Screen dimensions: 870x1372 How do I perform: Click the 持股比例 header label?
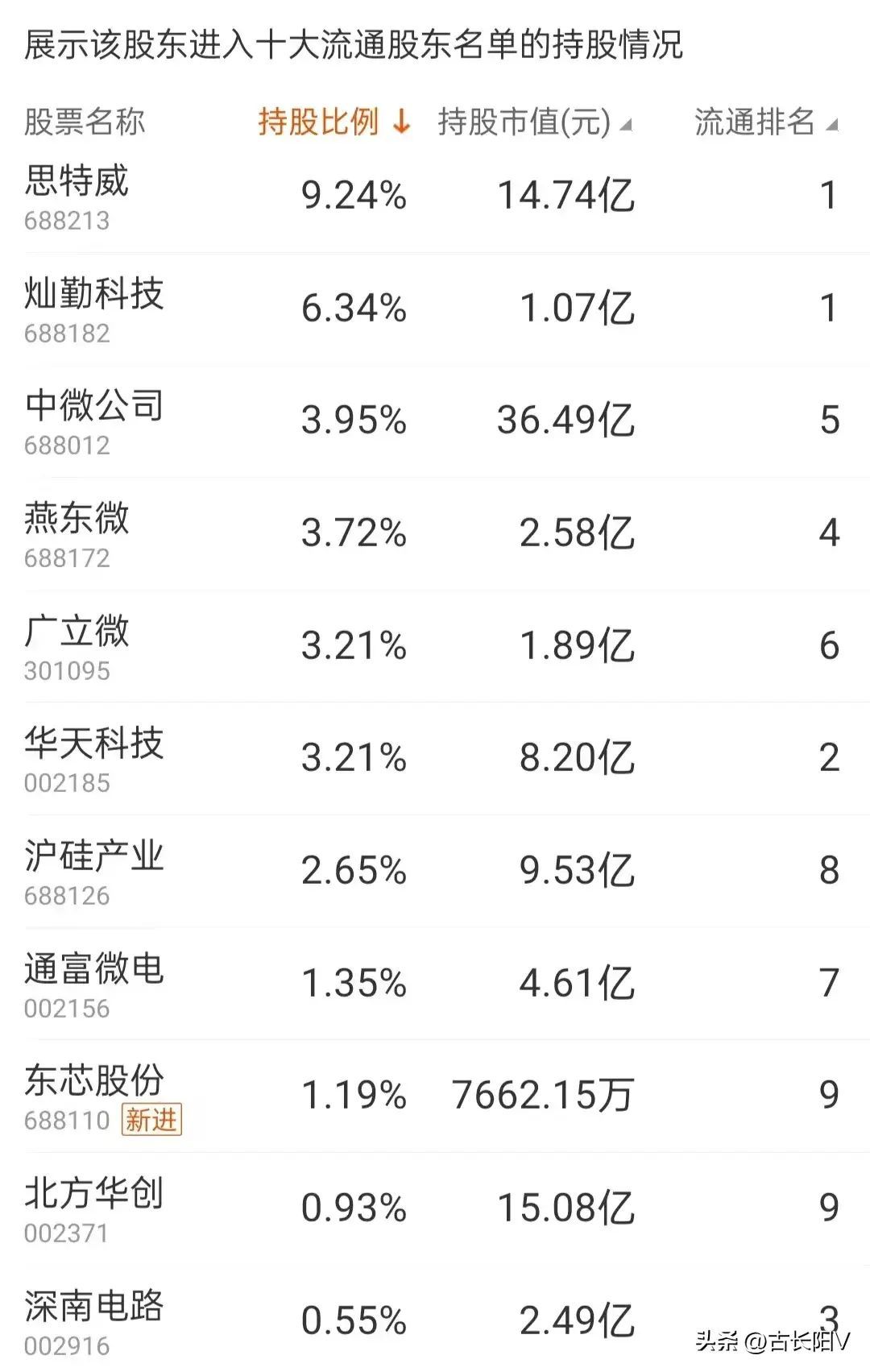click(319, 121)
